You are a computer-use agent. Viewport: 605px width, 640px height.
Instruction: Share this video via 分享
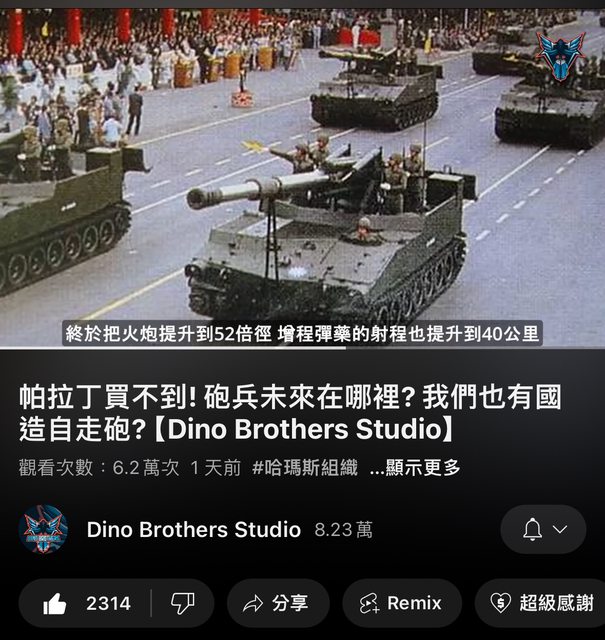click(277, 603)
